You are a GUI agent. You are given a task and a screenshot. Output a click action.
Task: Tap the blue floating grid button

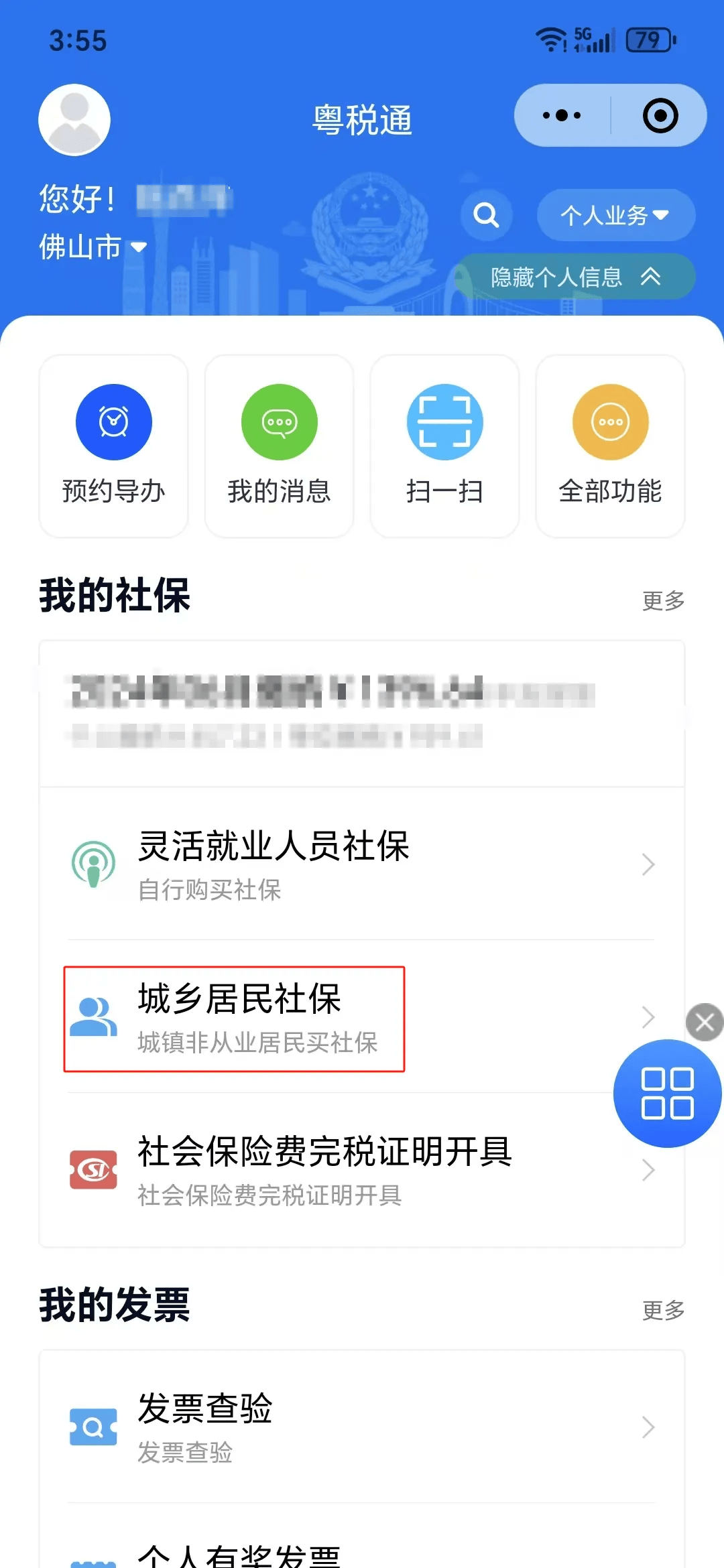pos(667,1094)
